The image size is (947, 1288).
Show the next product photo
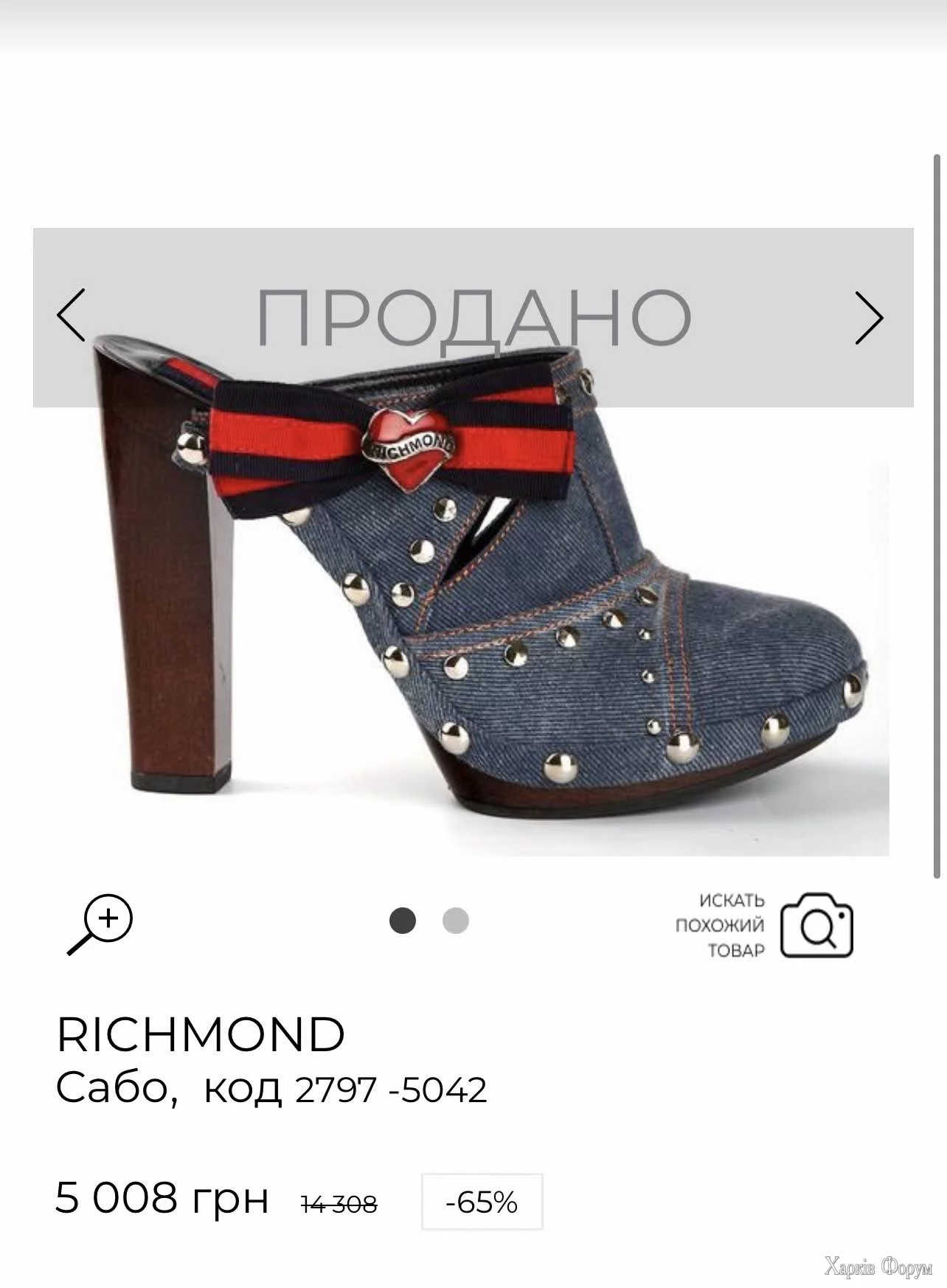click(869, 318)
